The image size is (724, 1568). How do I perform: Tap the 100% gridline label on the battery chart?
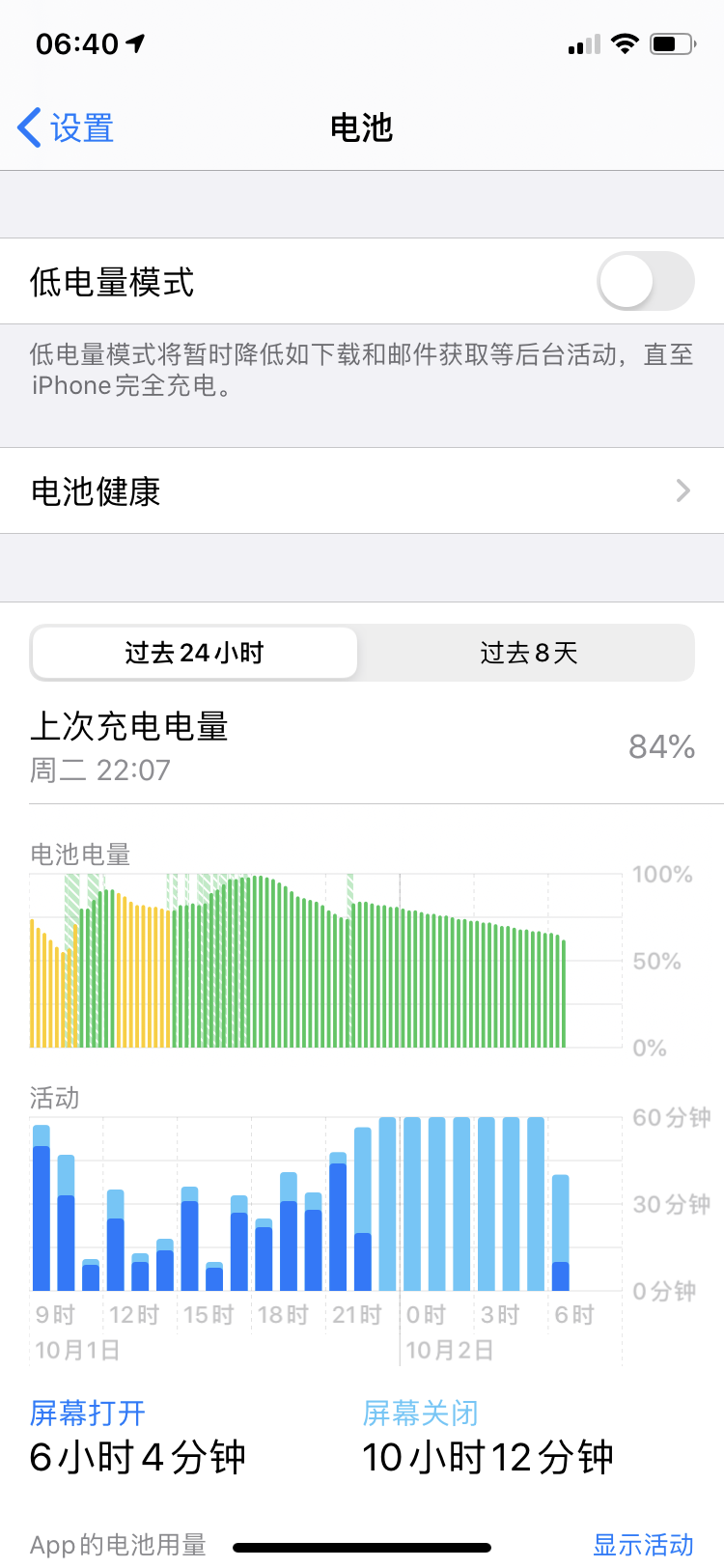[x=662, y=875]
